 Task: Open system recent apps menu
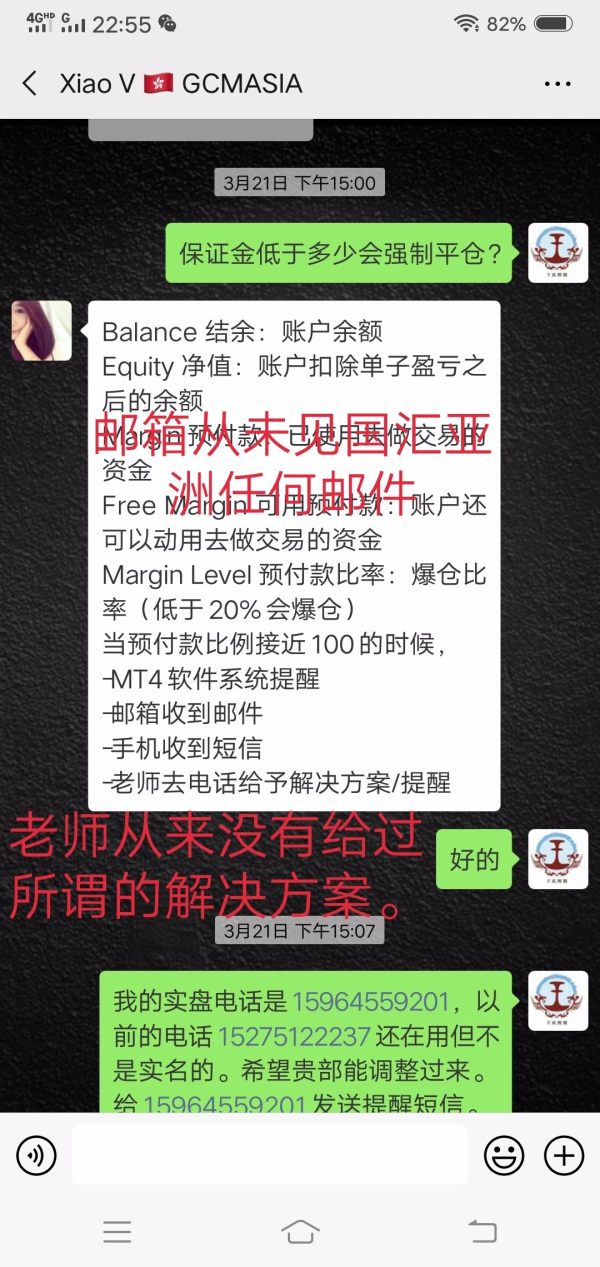117,1232
